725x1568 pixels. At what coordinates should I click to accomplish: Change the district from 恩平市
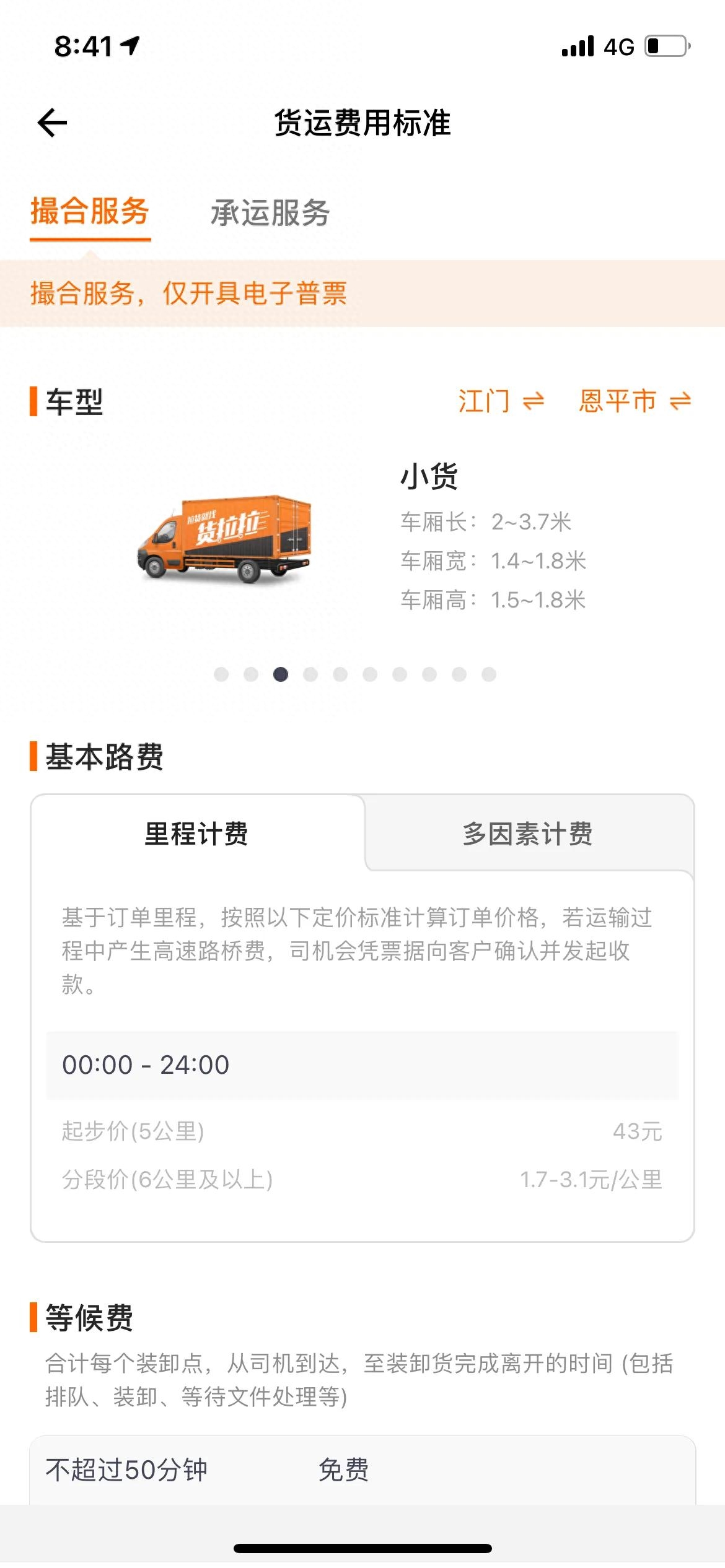click(x=634, y=401)
